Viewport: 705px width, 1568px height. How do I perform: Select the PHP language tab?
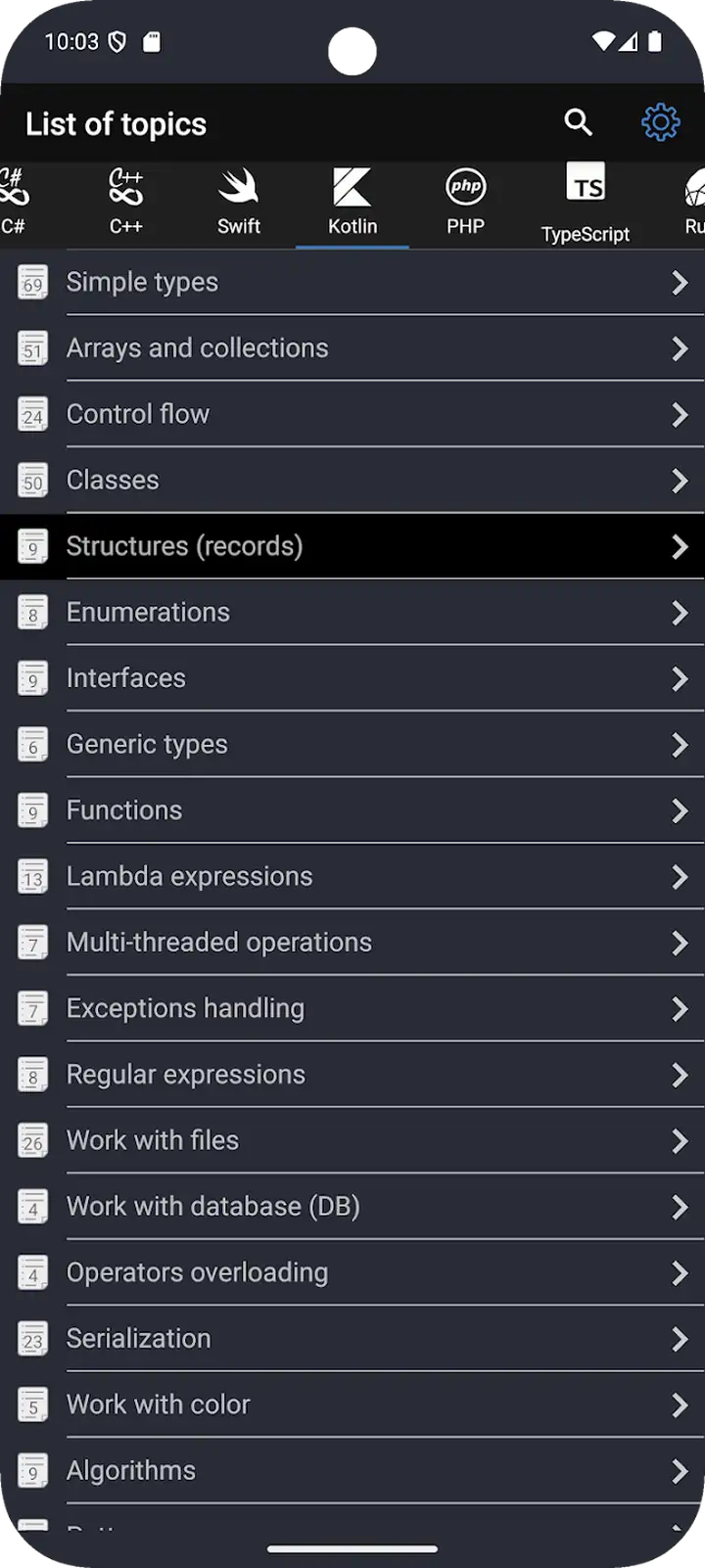pyautogui.click(x=465, y=202)
